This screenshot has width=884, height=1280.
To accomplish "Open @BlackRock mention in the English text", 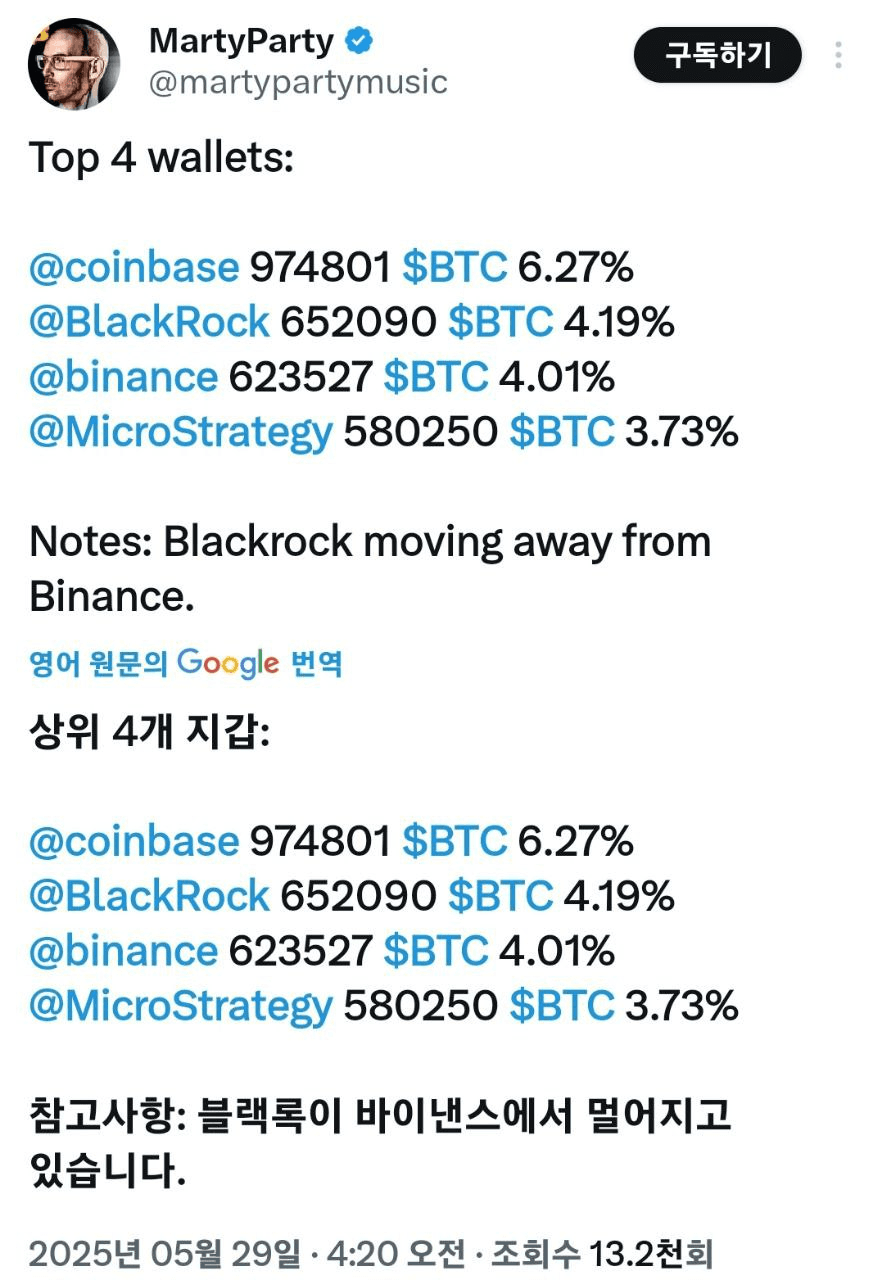I will coord(149,322).
